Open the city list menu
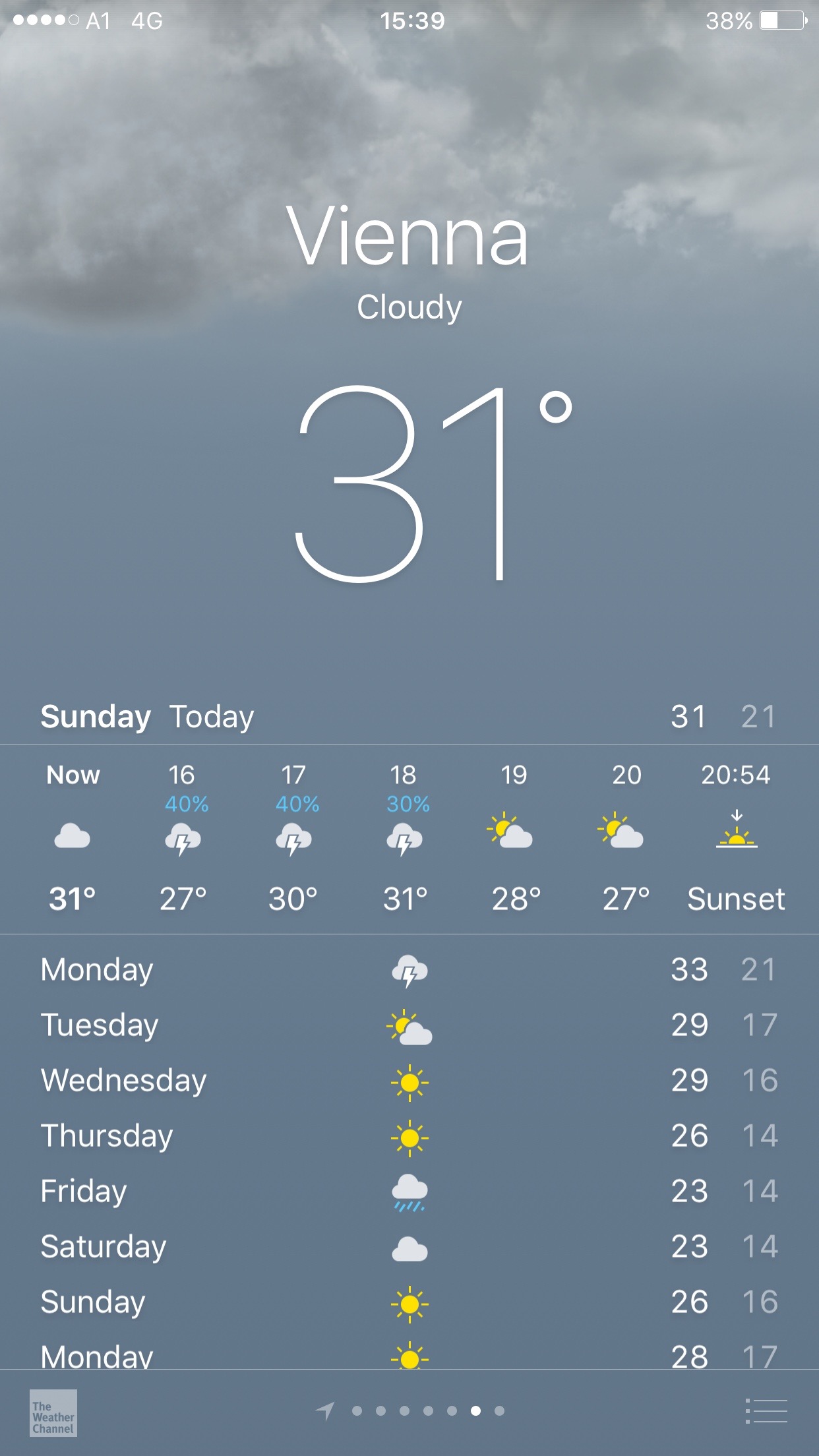 tap(766, 1411)
